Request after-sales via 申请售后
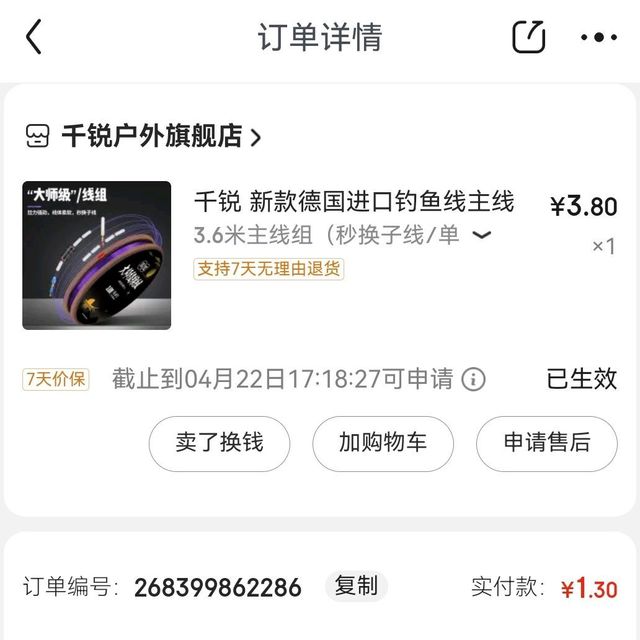 click(x=546, y=443)
